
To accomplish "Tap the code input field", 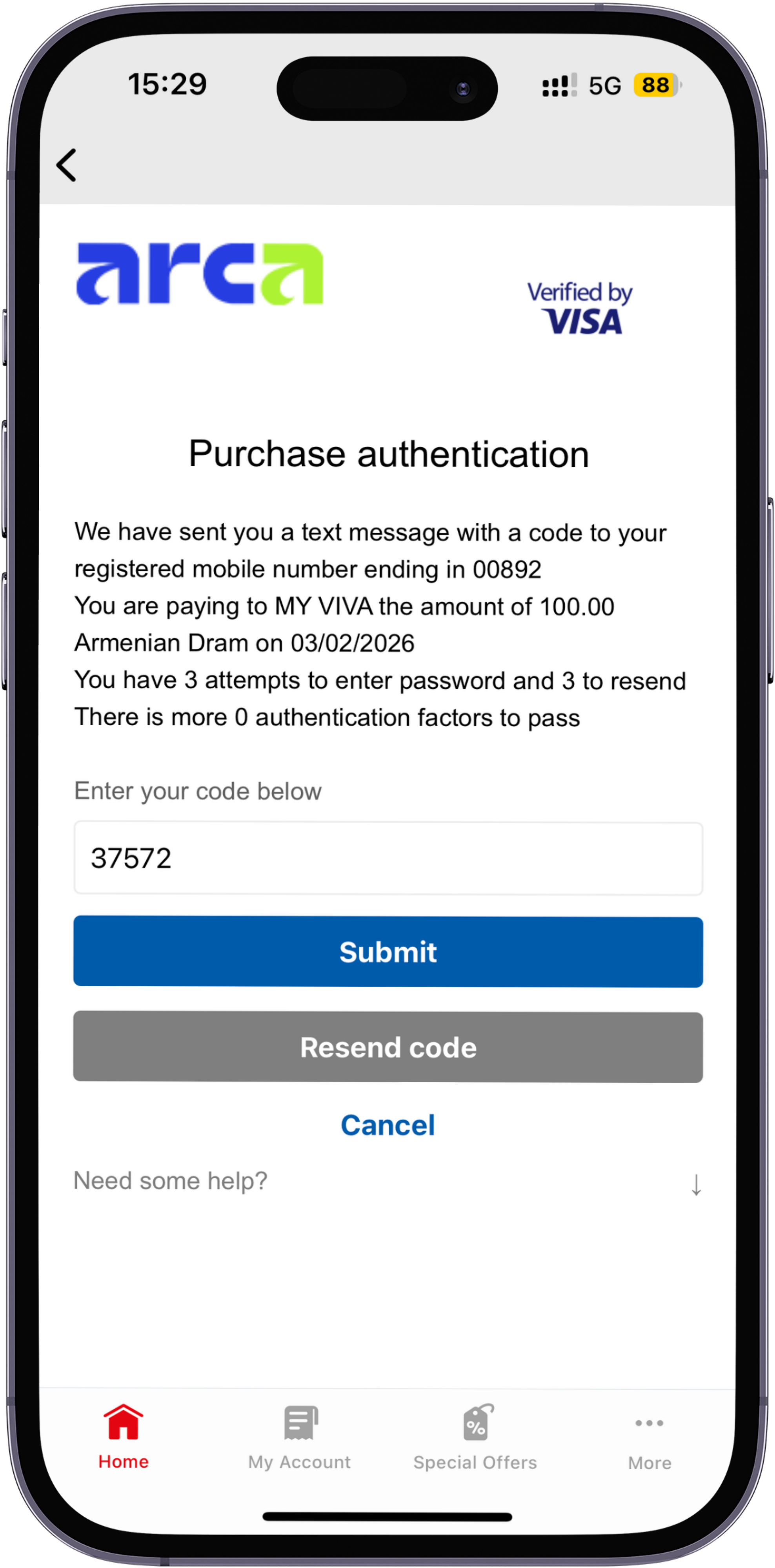I will 388,858.
